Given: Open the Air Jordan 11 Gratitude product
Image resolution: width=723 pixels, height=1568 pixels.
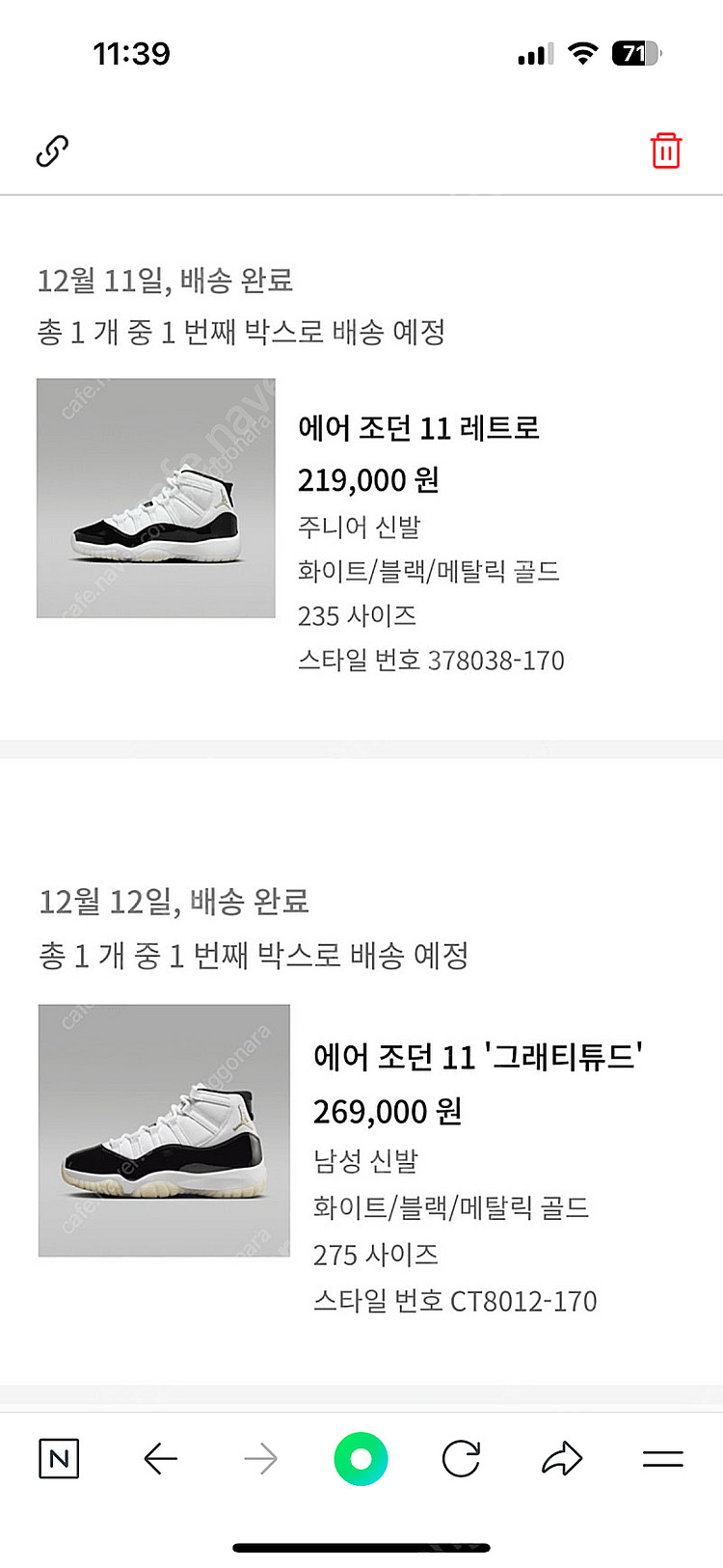Looking at the screenshot, I should [477, 1057].
